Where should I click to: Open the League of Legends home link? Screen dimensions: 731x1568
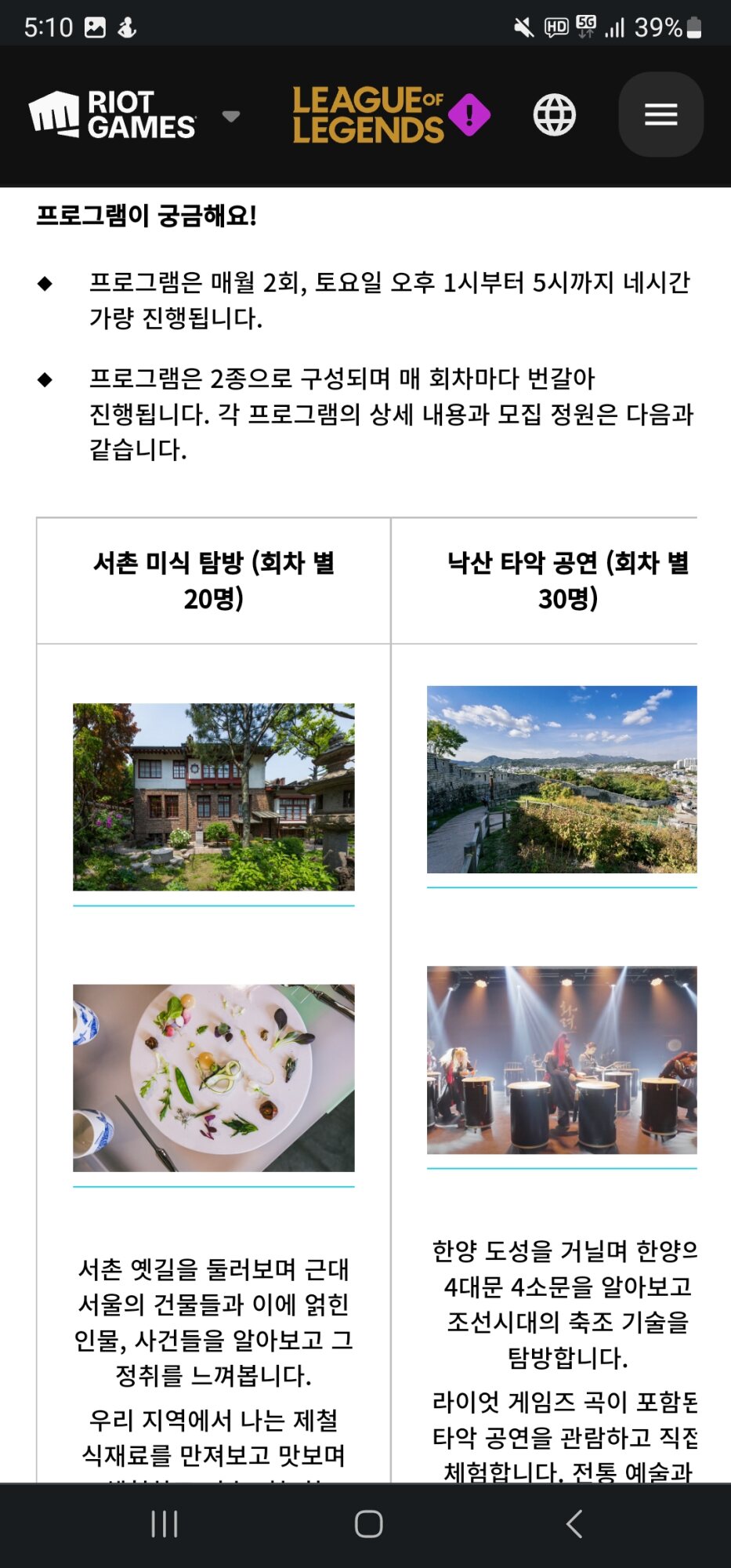point(368,116)
